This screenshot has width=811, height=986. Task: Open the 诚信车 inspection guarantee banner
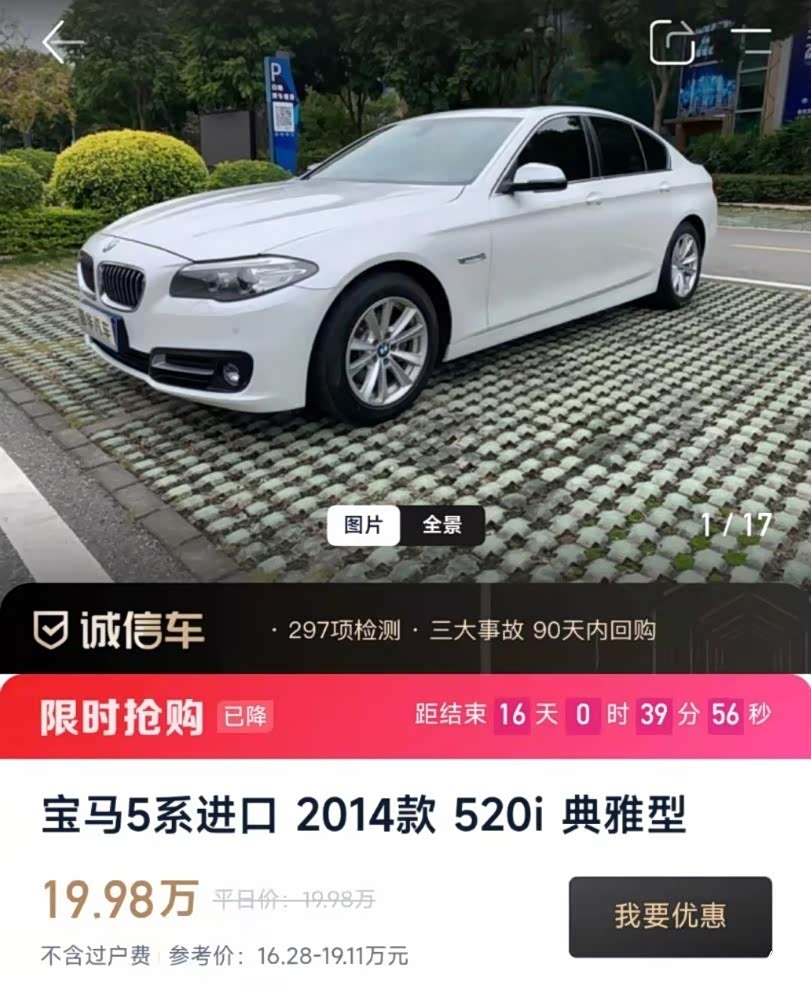405,630
